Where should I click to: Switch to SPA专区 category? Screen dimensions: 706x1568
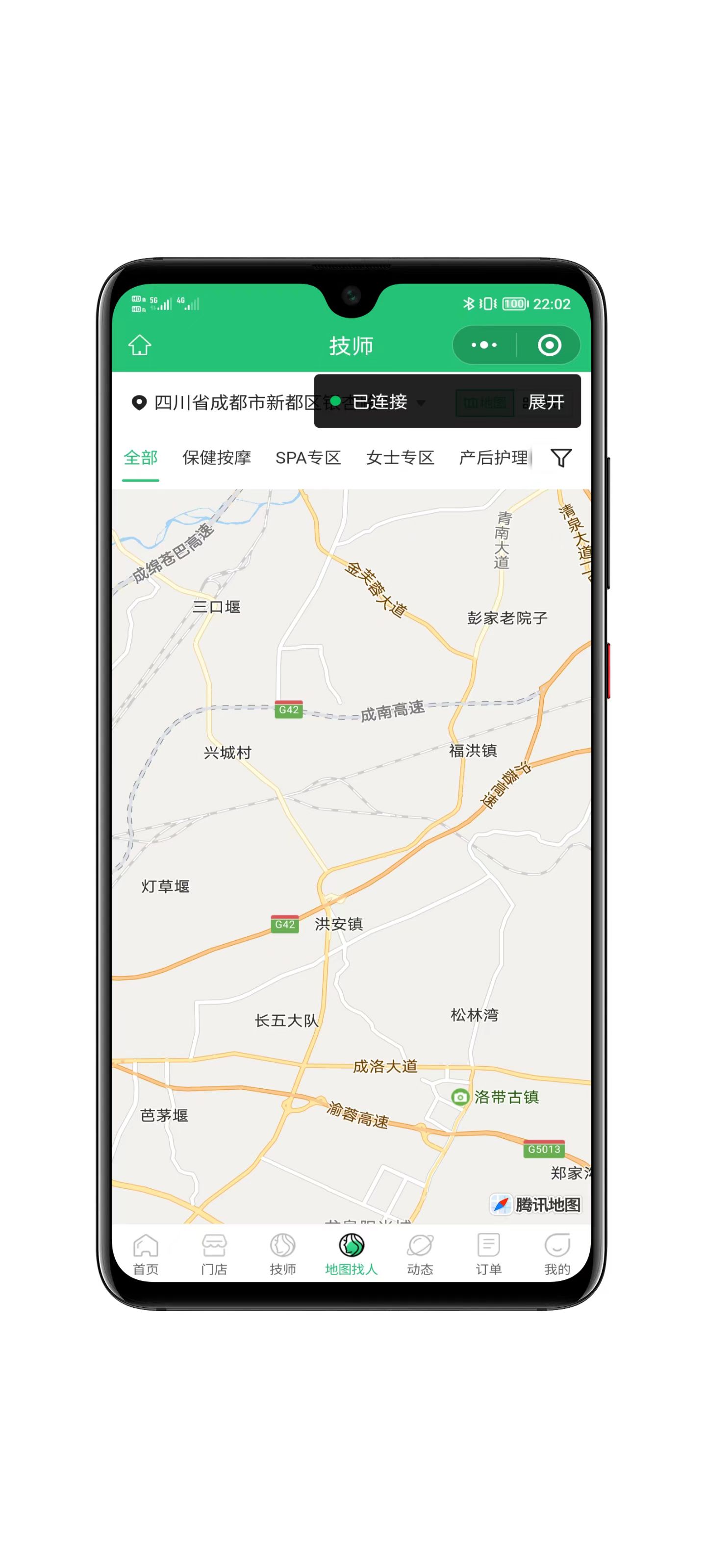click(x=307, y=458)
